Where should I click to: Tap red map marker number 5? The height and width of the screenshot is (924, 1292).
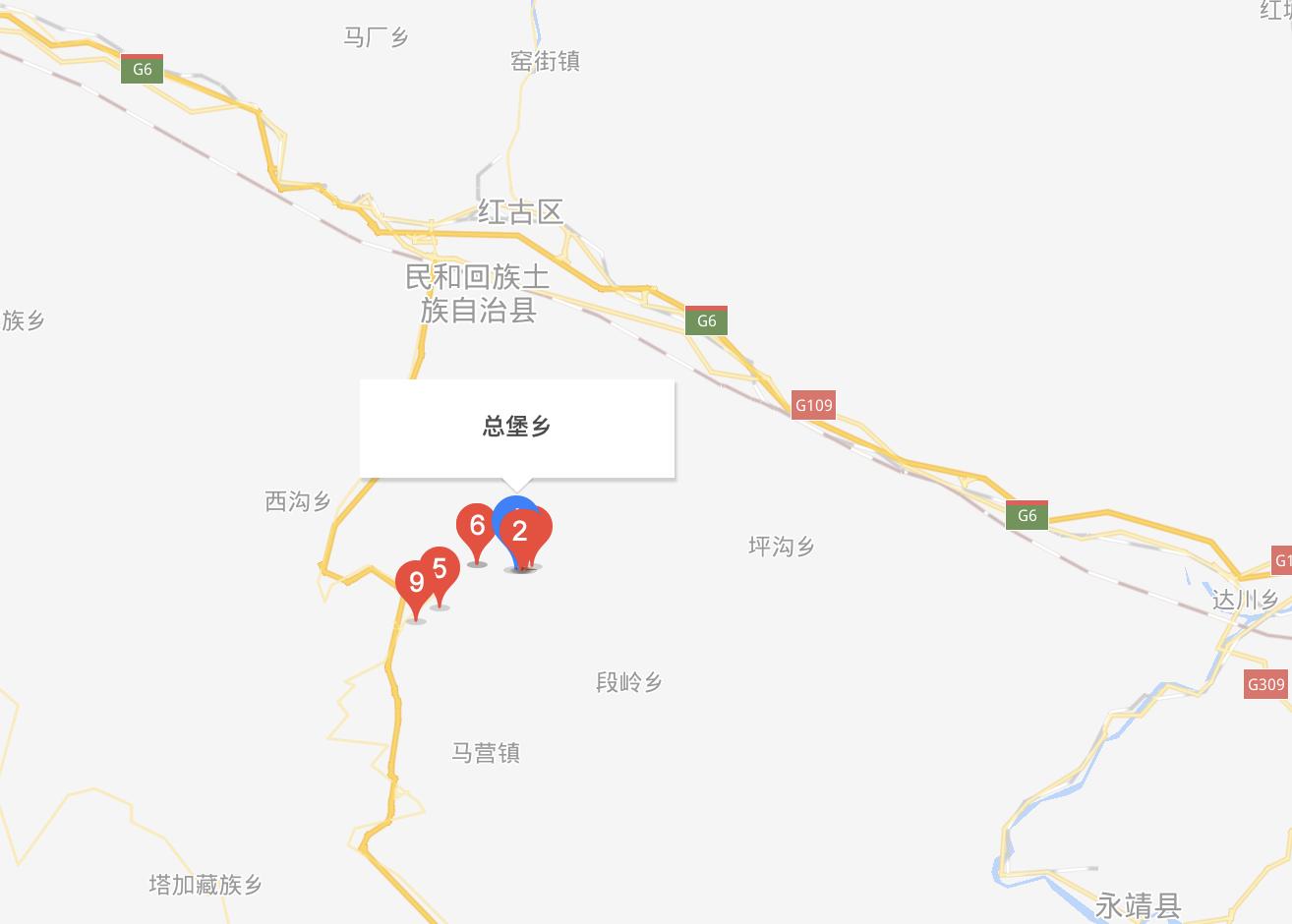441,568
